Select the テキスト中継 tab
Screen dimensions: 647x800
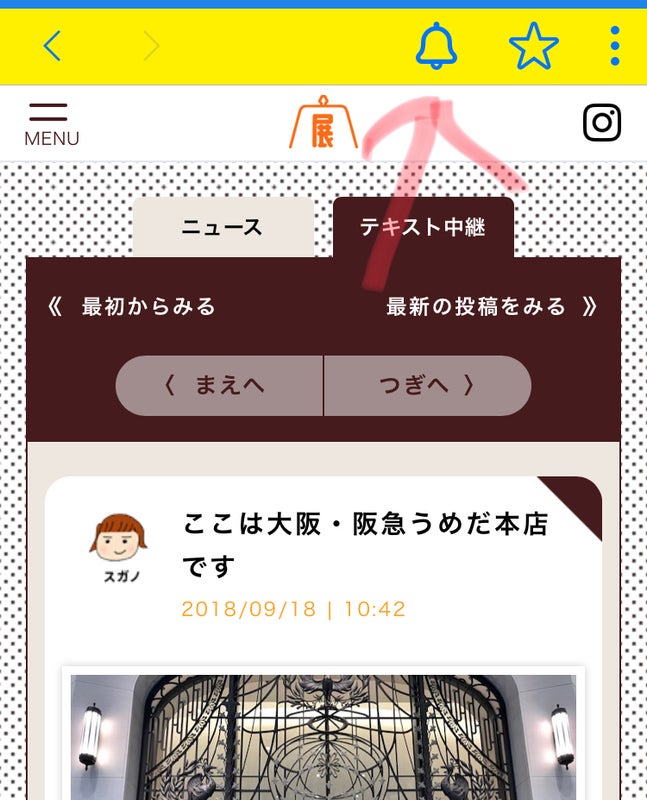[x=423, y=227]
